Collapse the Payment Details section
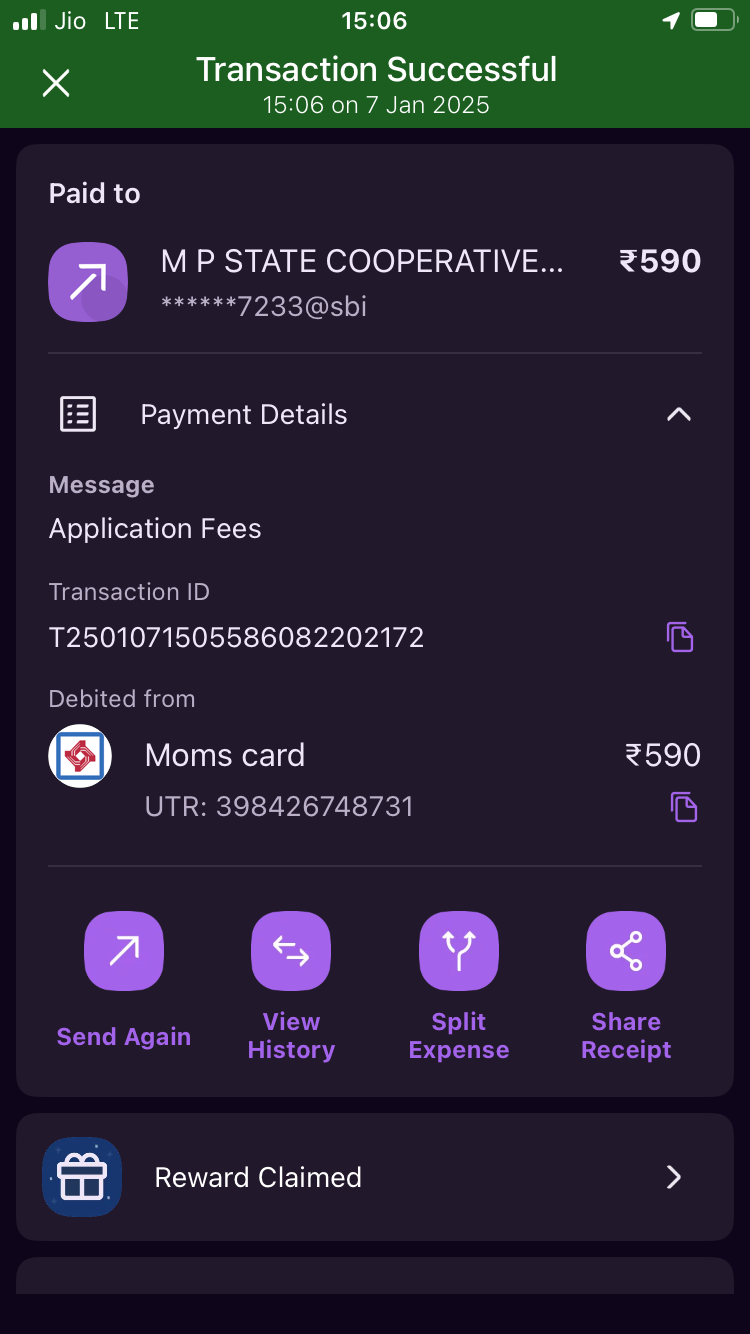750x1334 pixels. click(678, 414)
